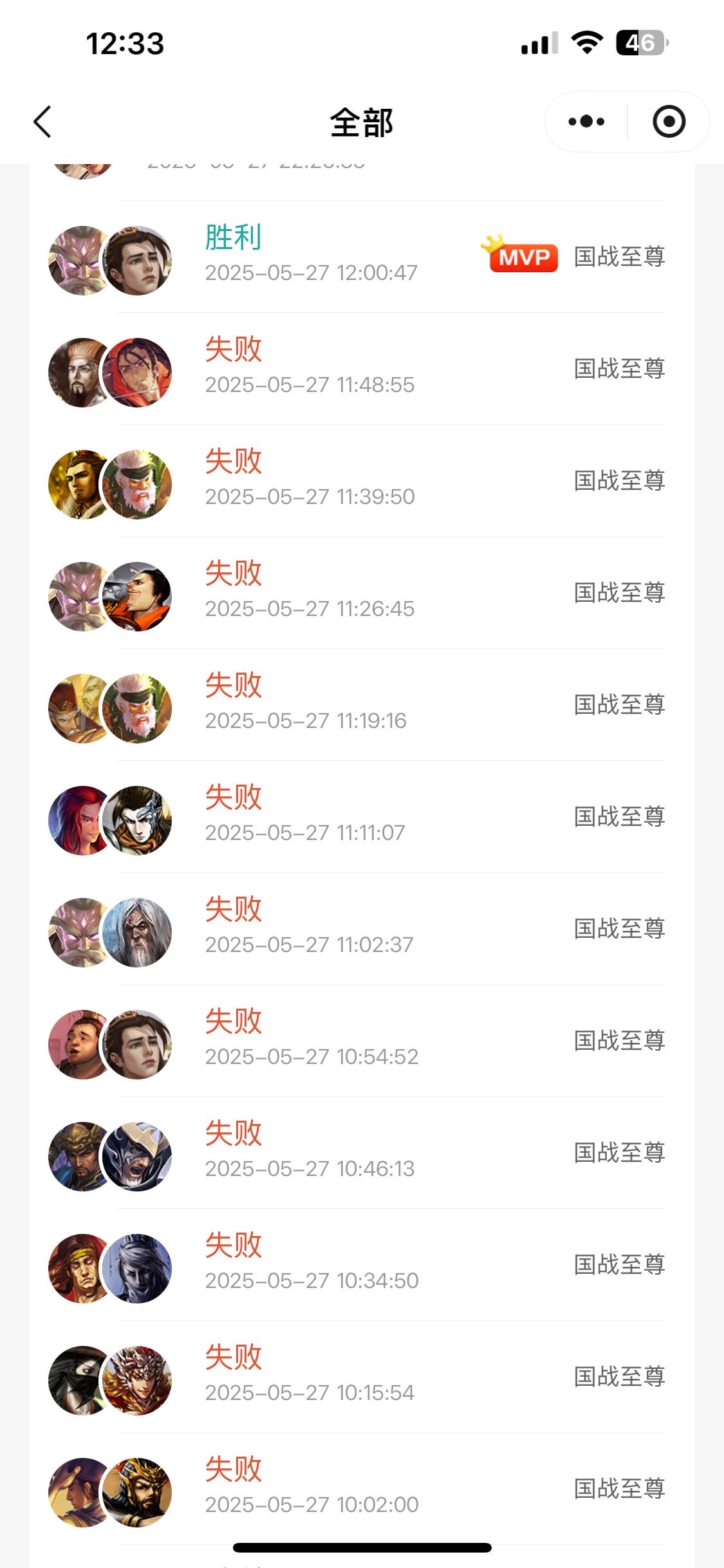Open the 10:46:13 battle record
Screen dimensions: 724x1568
pyautogui.click(x=360, y=1153)
